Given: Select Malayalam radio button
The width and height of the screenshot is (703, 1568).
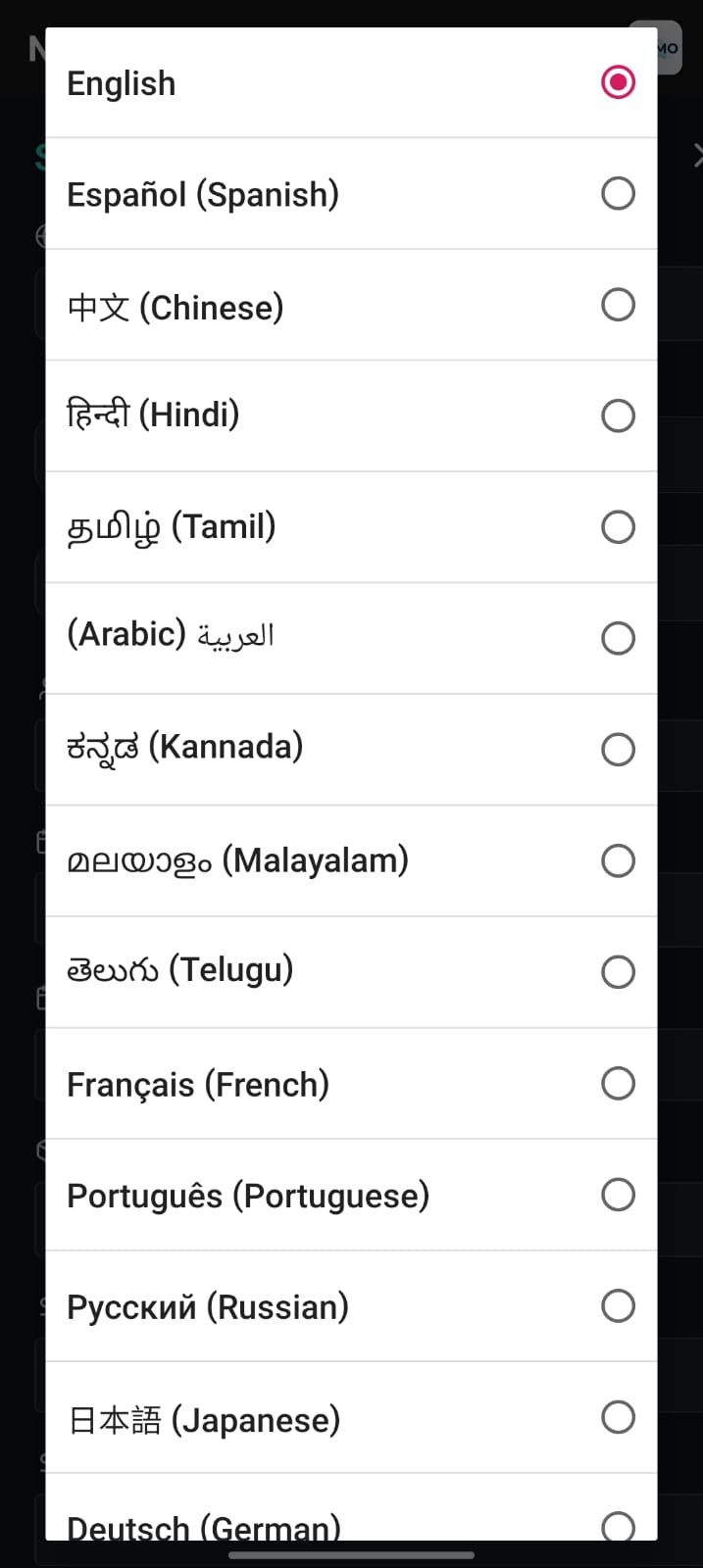Looking at the screenshot, I should tap(618, 861).
